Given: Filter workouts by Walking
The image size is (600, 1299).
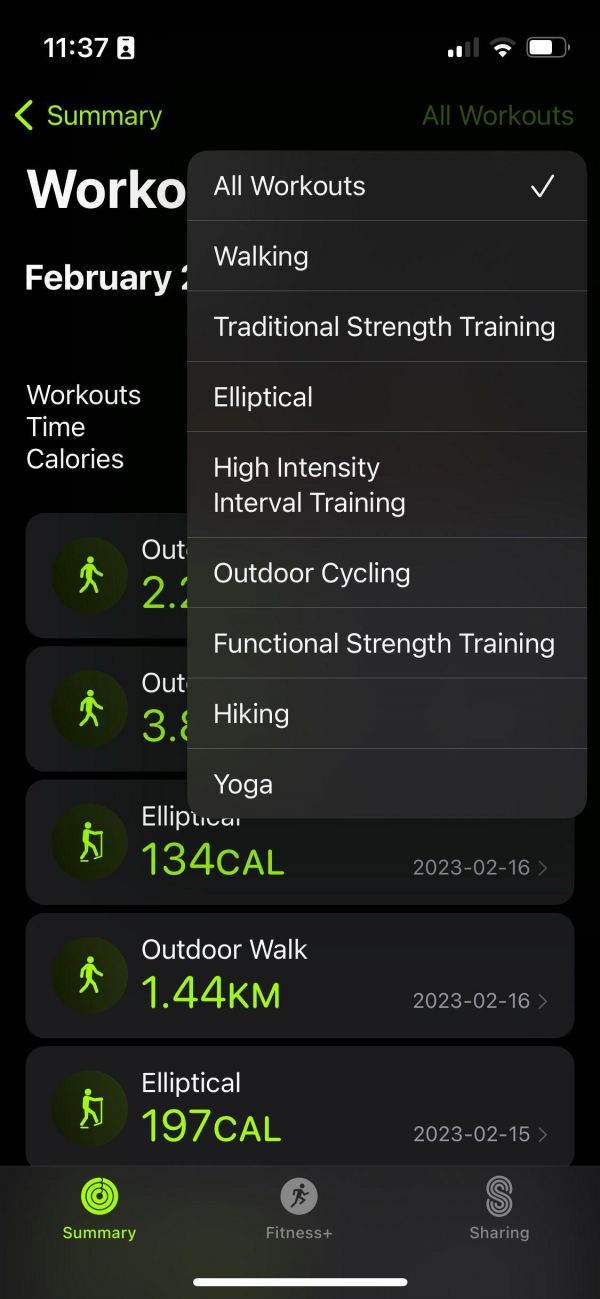Looking at the screenshot, I should (387, 256).
